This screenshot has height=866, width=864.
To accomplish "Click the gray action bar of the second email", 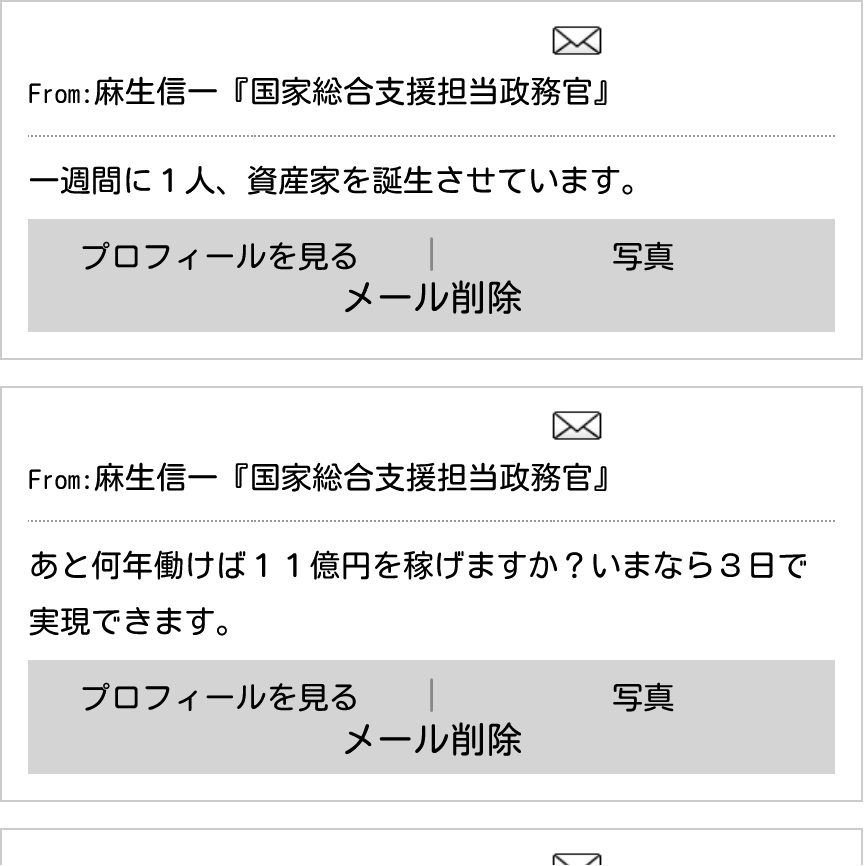I will [430, 717].
